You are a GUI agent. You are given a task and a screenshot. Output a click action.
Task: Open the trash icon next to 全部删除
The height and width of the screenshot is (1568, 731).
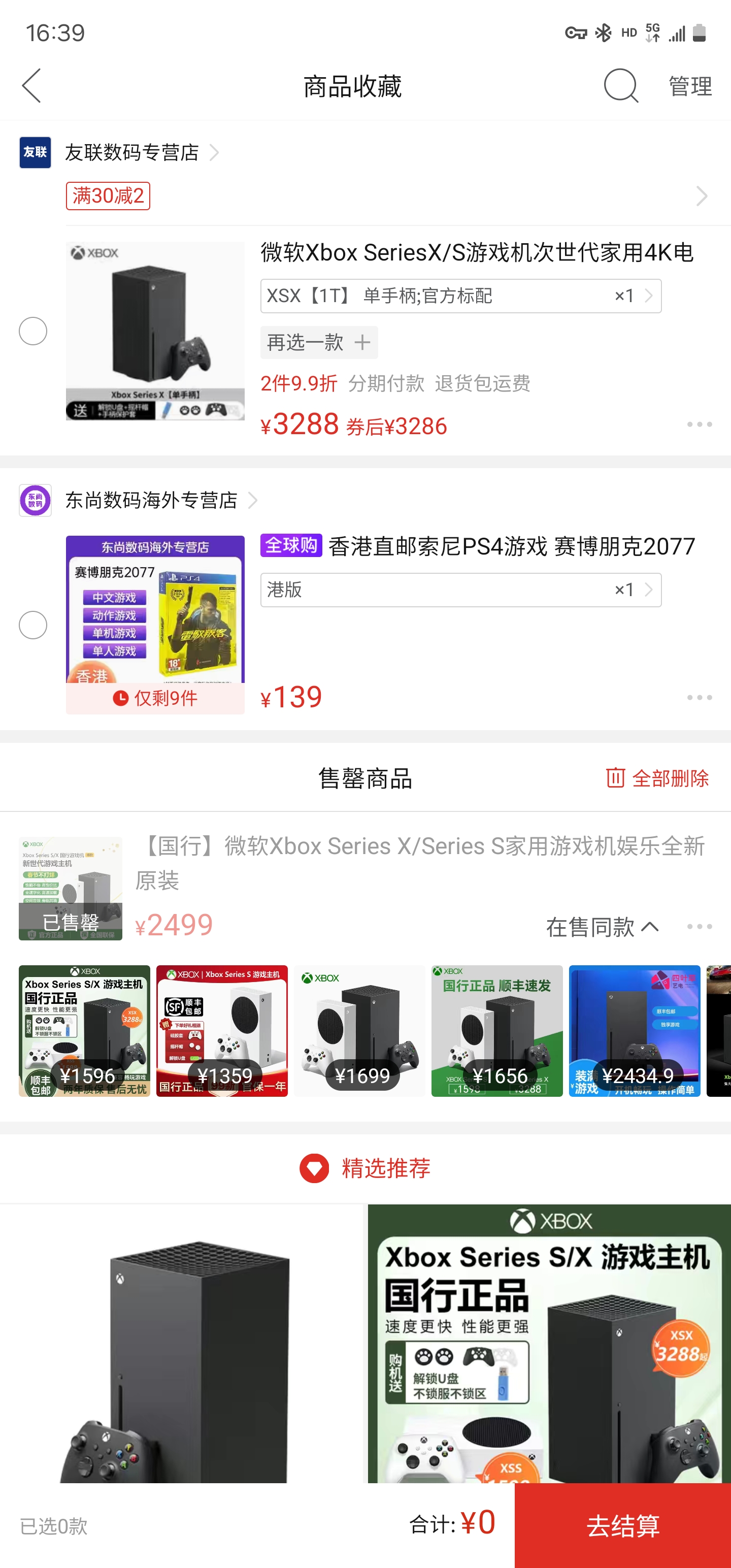point(615,778)
